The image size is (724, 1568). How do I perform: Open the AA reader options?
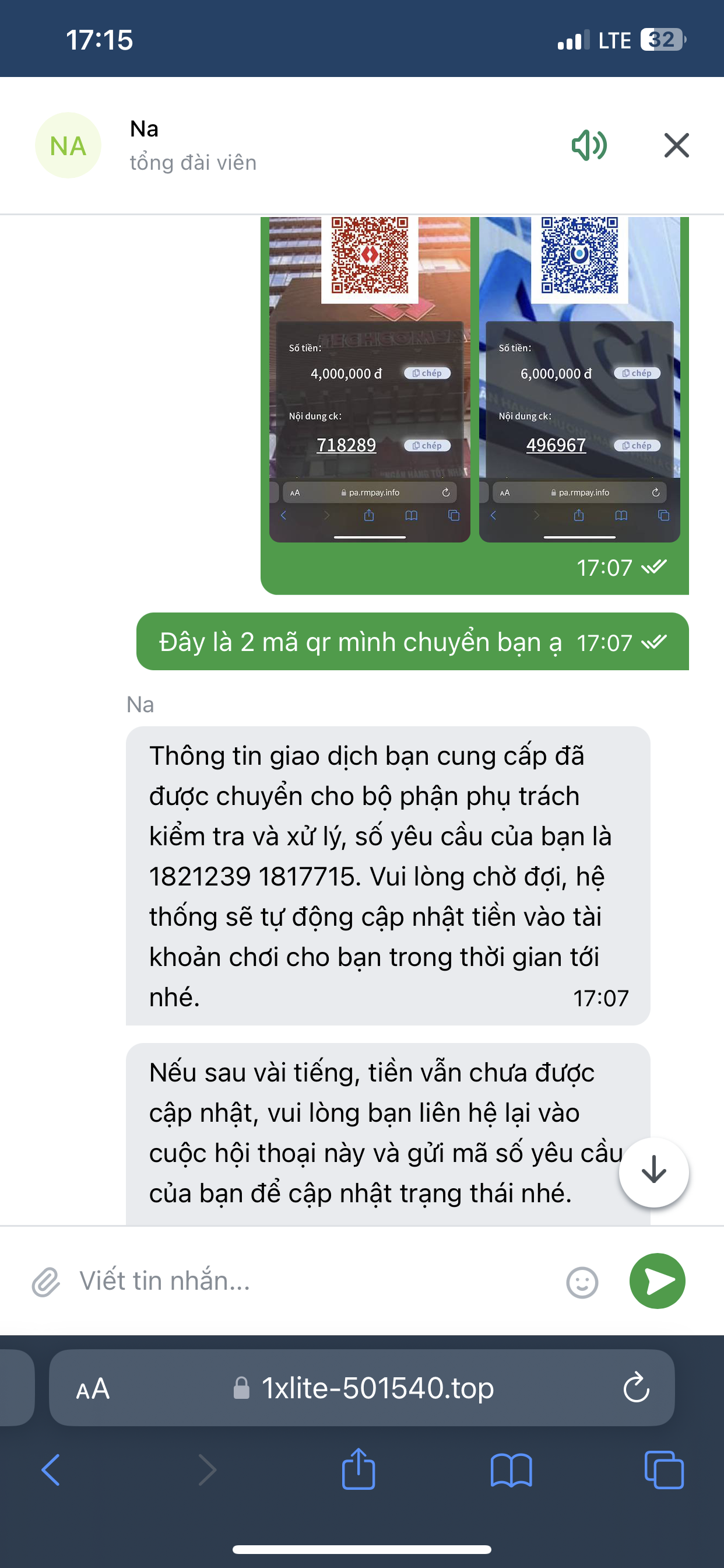tap(93, 1388)
